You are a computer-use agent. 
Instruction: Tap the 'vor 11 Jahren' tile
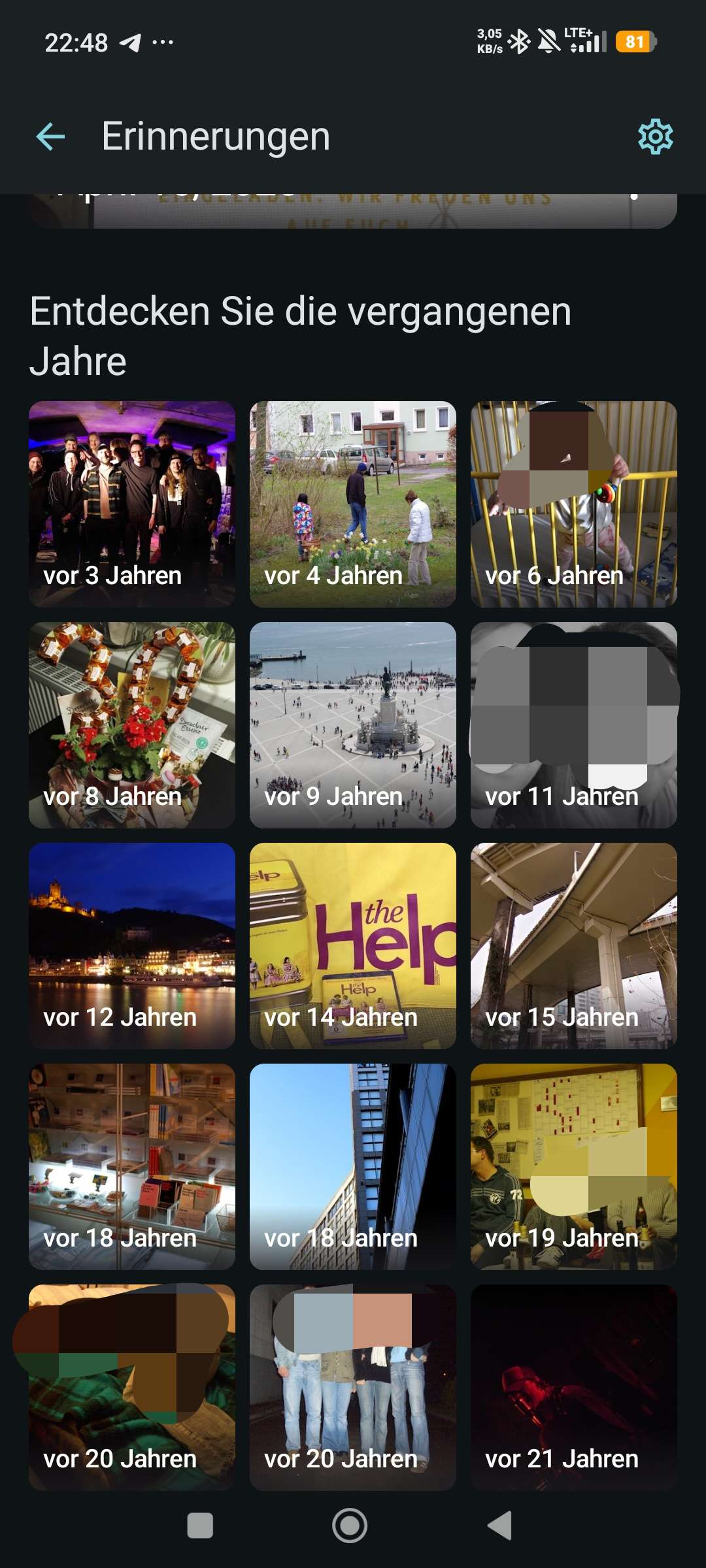(x=574, y=725)
